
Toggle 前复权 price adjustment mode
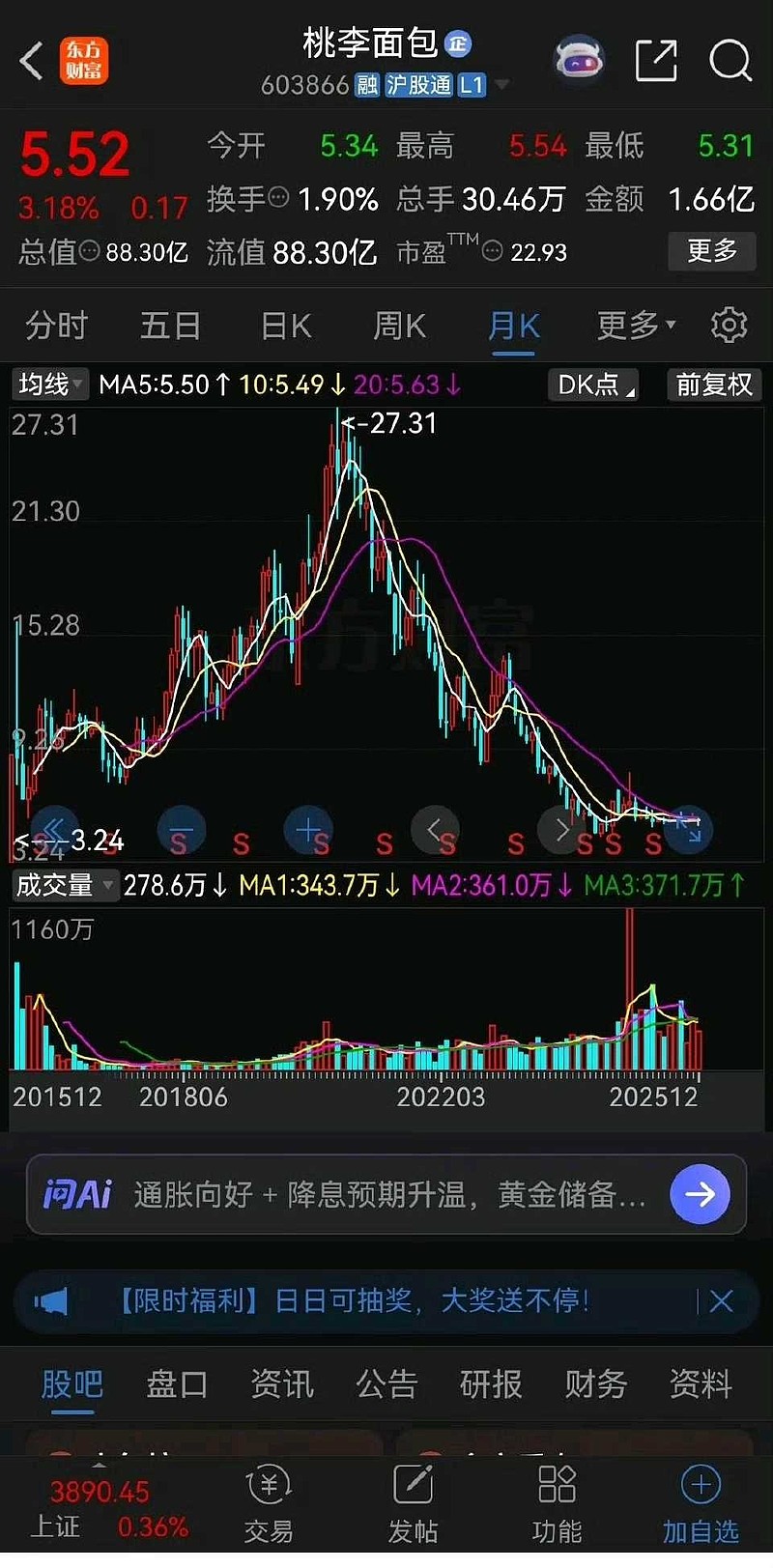(714, 385)
